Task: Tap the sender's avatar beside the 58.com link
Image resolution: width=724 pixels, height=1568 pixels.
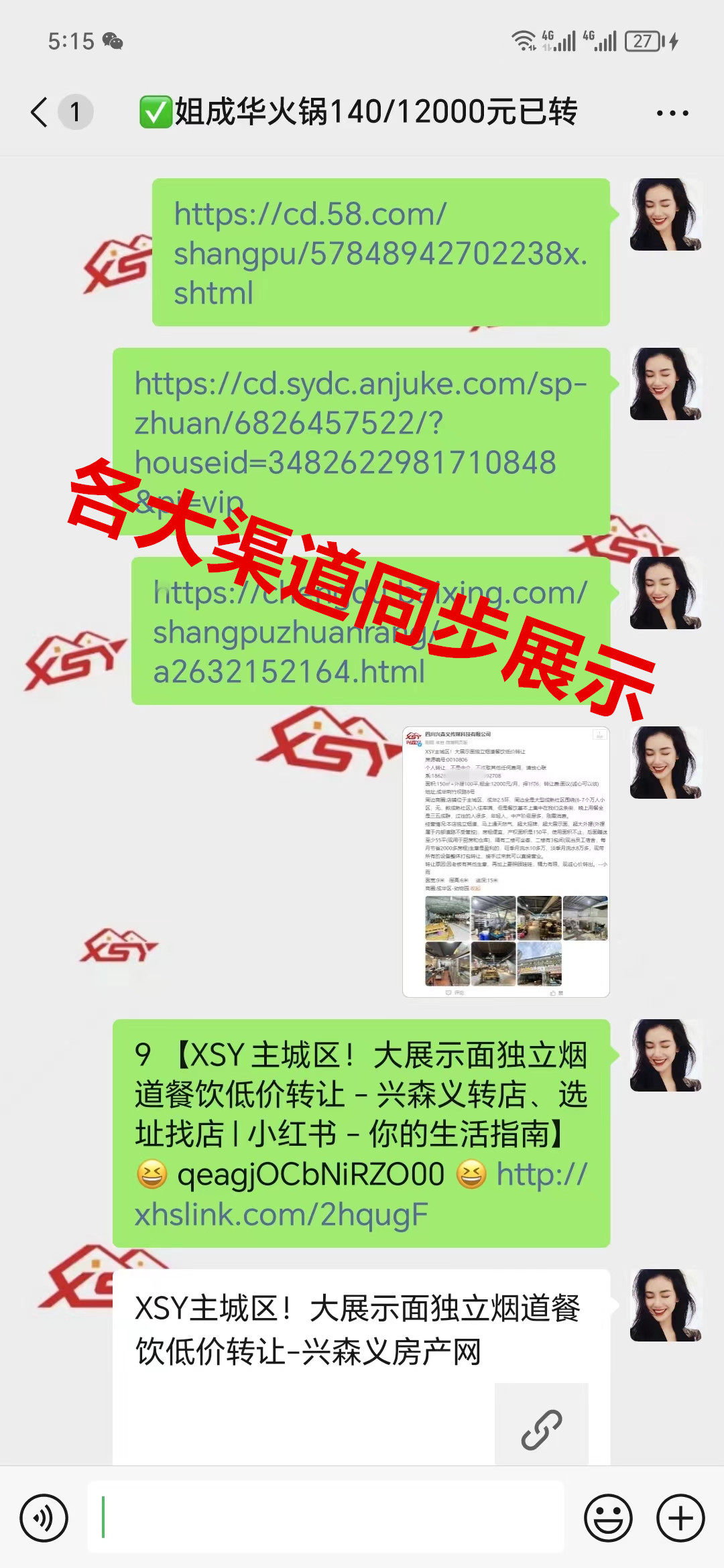Action: click(x=665, y=215)
